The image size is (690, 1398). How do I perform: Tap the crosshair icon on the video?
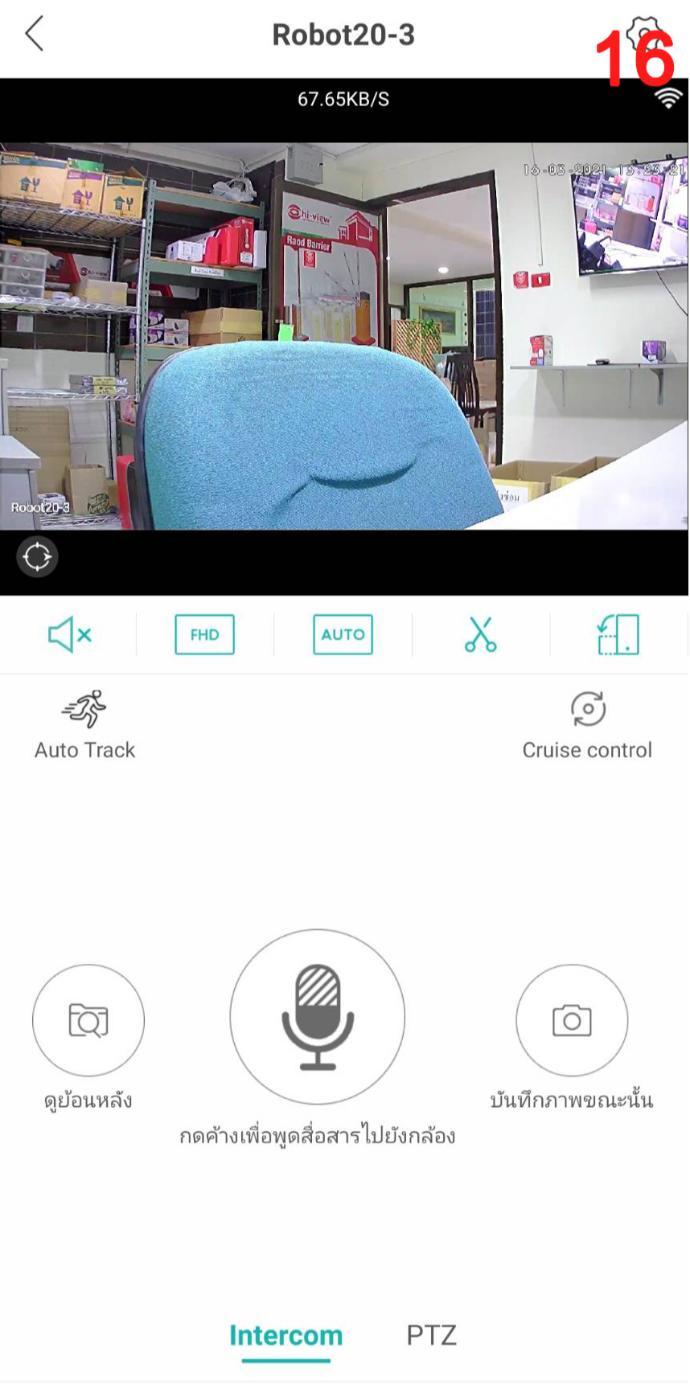pos(37,557)
